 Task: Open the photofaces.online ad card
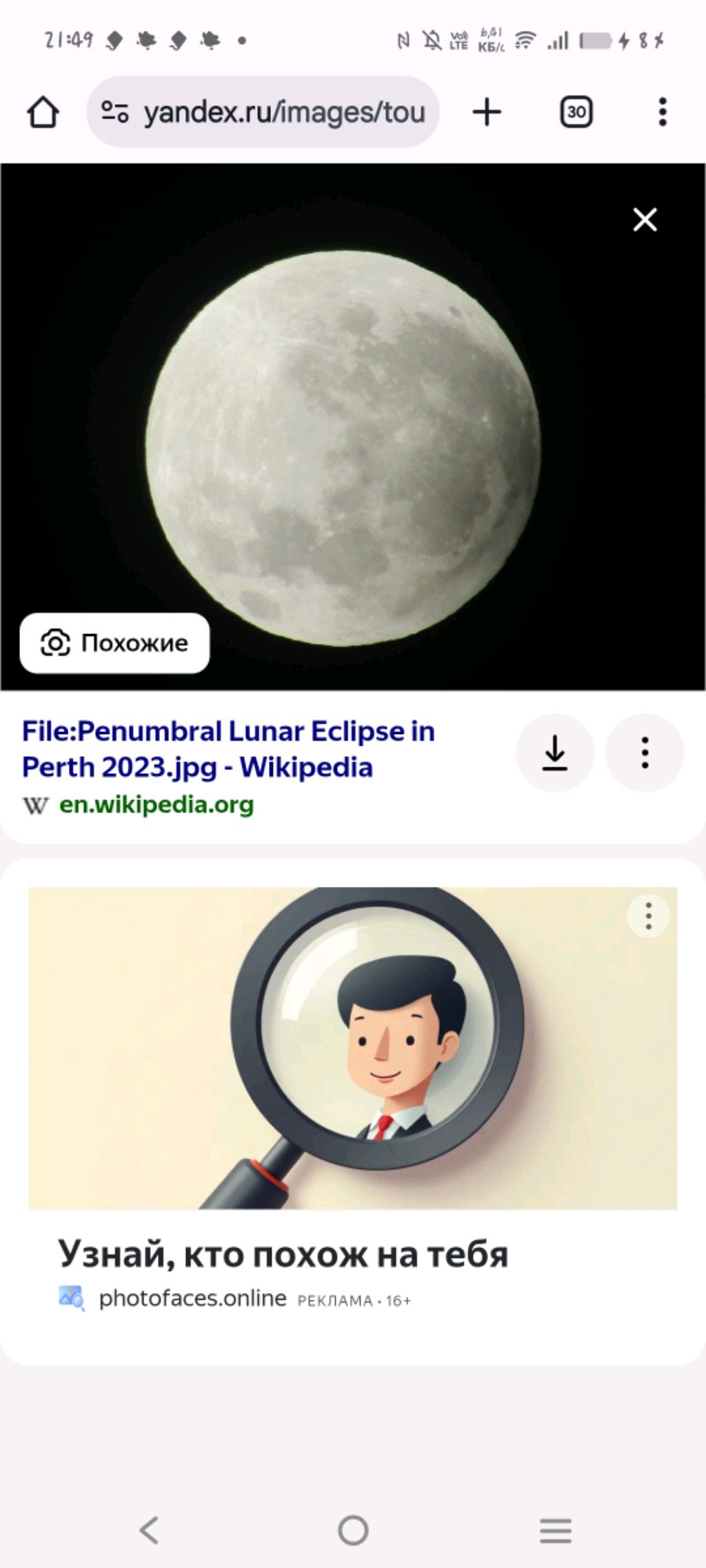click(x=283, y=1254)
